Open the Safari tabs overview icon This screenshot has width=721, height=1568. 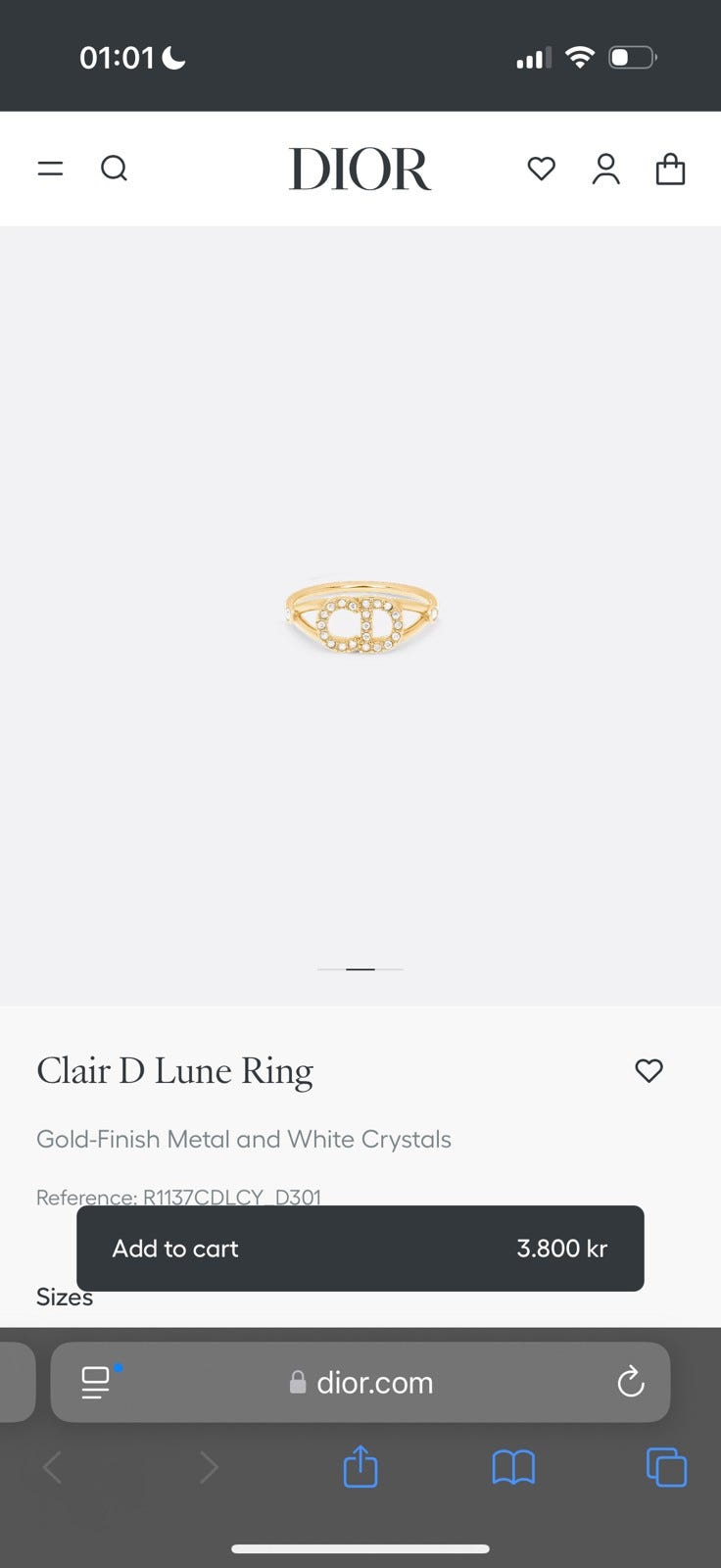click(x=666, y=1467)
